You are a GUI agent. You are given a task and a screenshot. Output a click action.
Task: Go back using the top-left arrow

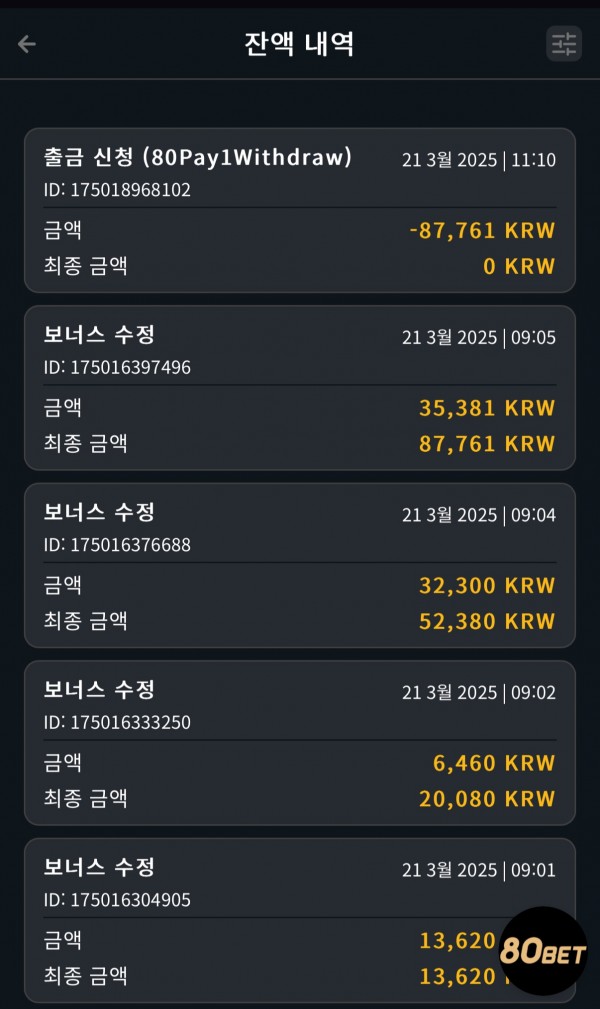(26, 44)
